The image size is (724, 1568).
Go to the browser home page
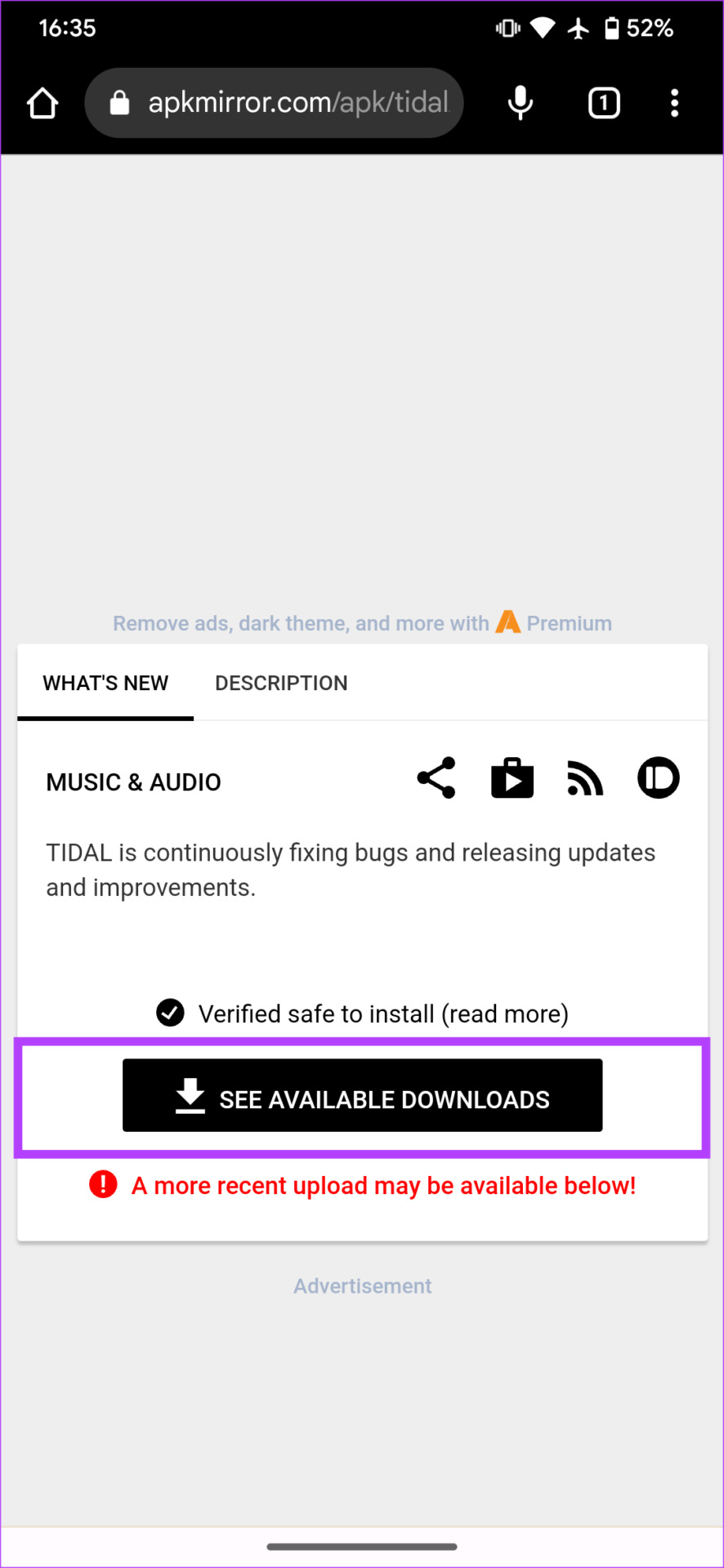pyautogui.click(x=42, y=103)
